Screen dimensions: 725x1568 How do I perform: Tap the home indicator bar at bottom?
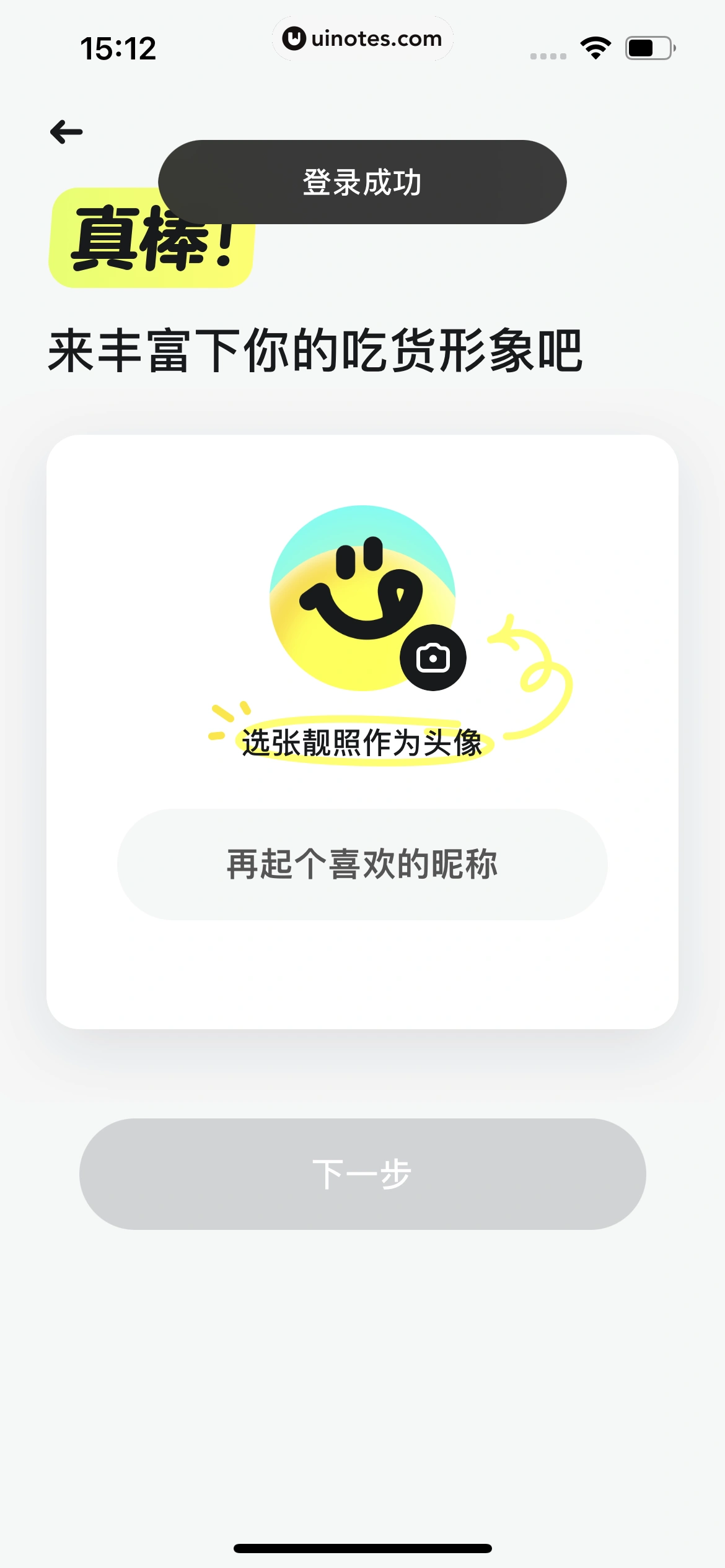[362, 1548]
